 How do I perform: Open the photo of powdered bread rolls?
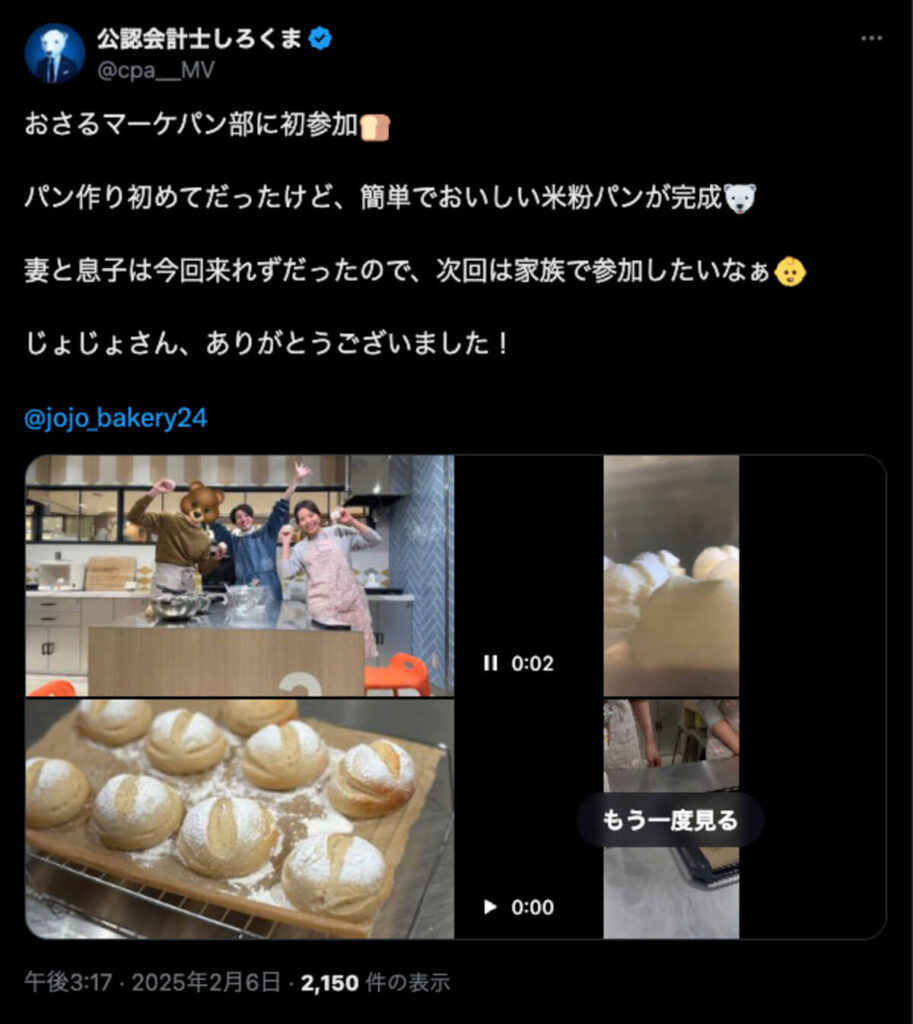coord(239,818)
